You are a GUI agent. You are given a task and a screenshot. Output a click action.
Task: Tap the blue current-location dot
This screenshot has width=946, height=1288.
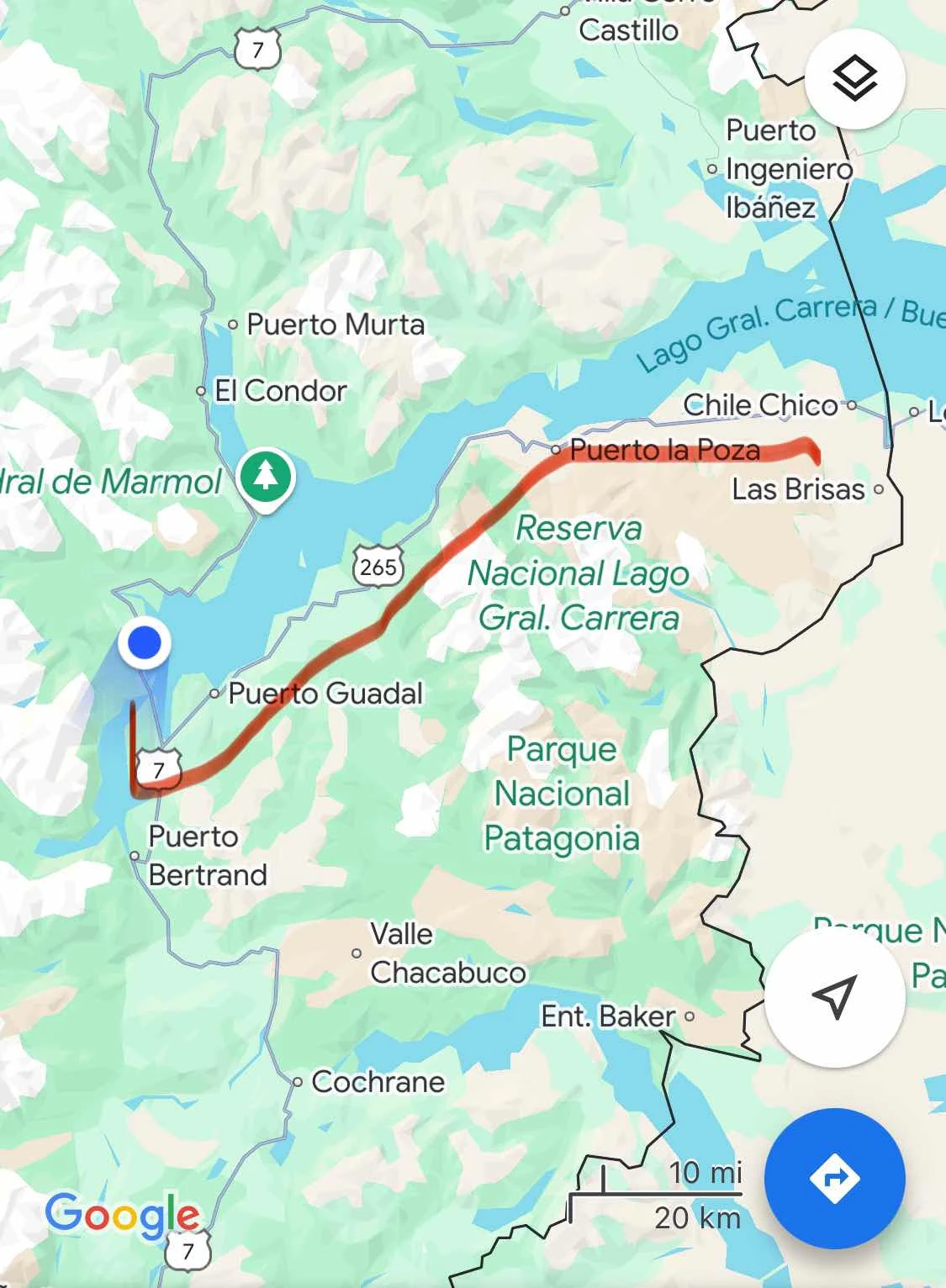point(145,643)
